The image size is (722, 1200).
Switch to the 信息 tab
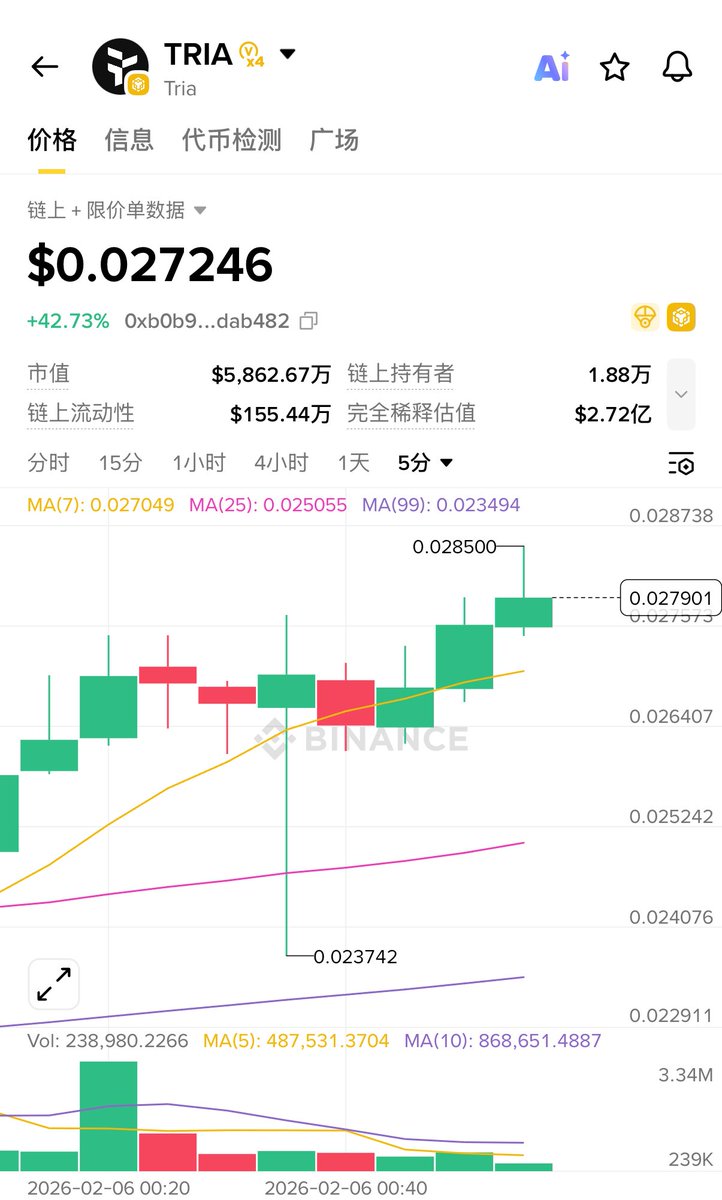(129, 140)
